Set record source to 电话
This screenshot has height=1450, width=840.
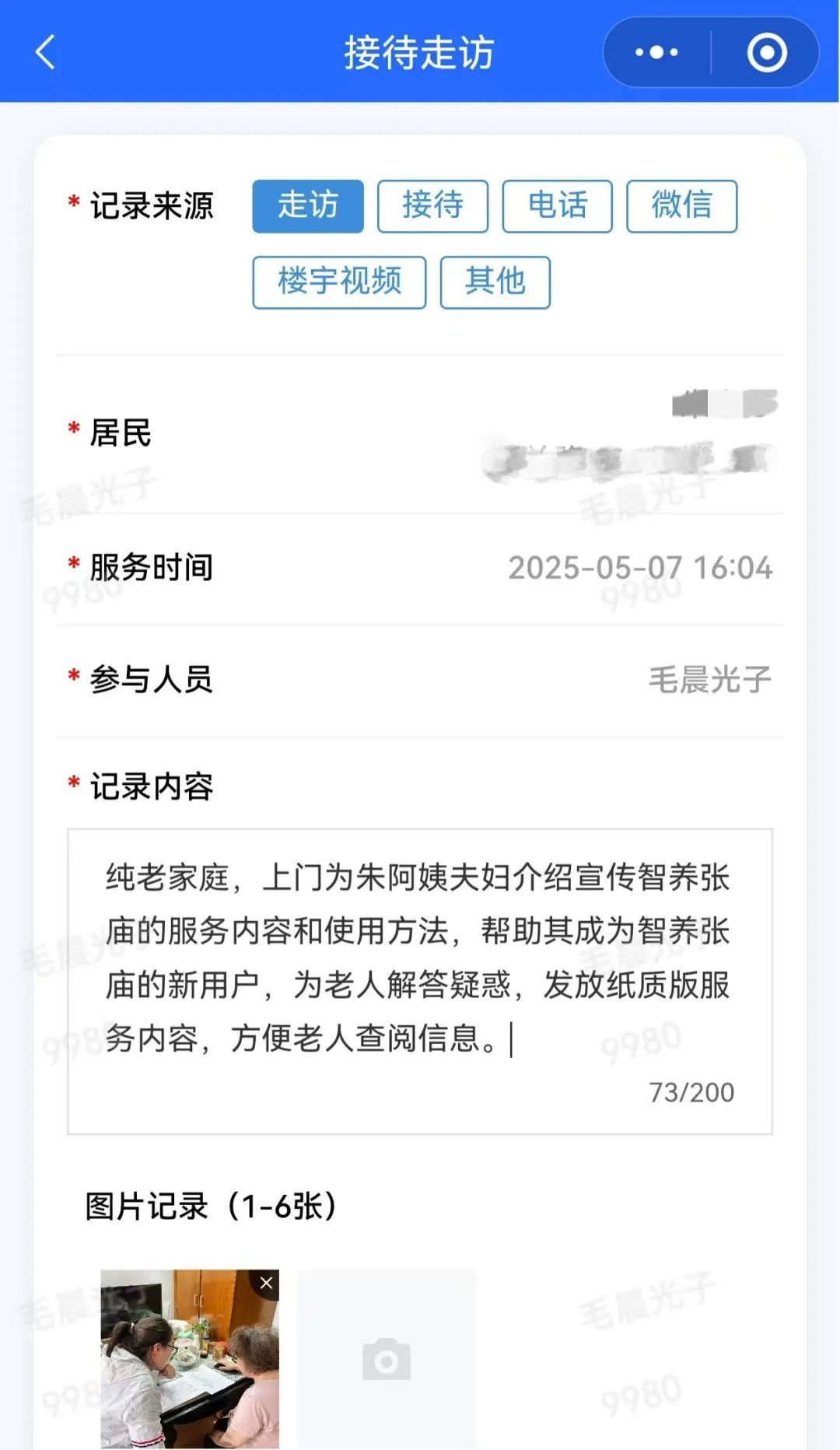[x=557, y=206]
